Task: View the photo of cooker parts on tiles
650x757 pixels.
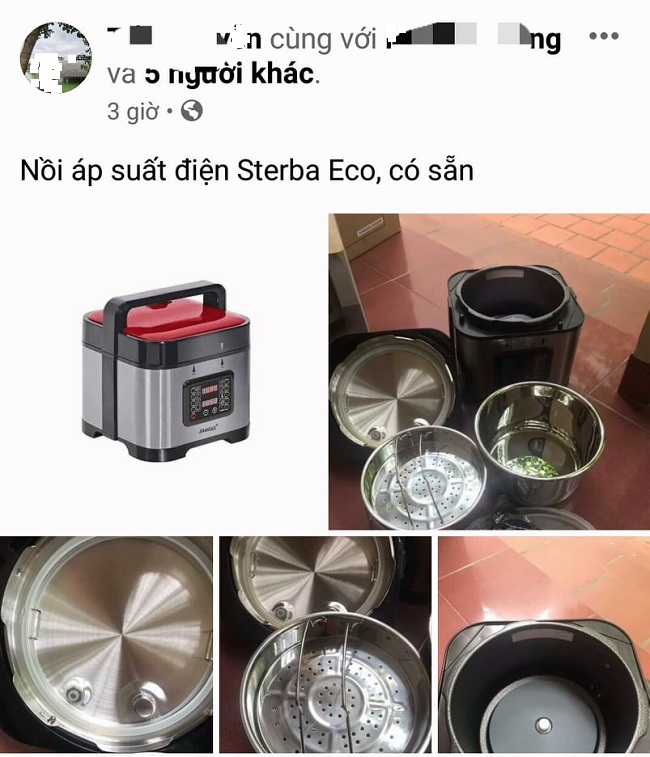Action: point(489,370)
